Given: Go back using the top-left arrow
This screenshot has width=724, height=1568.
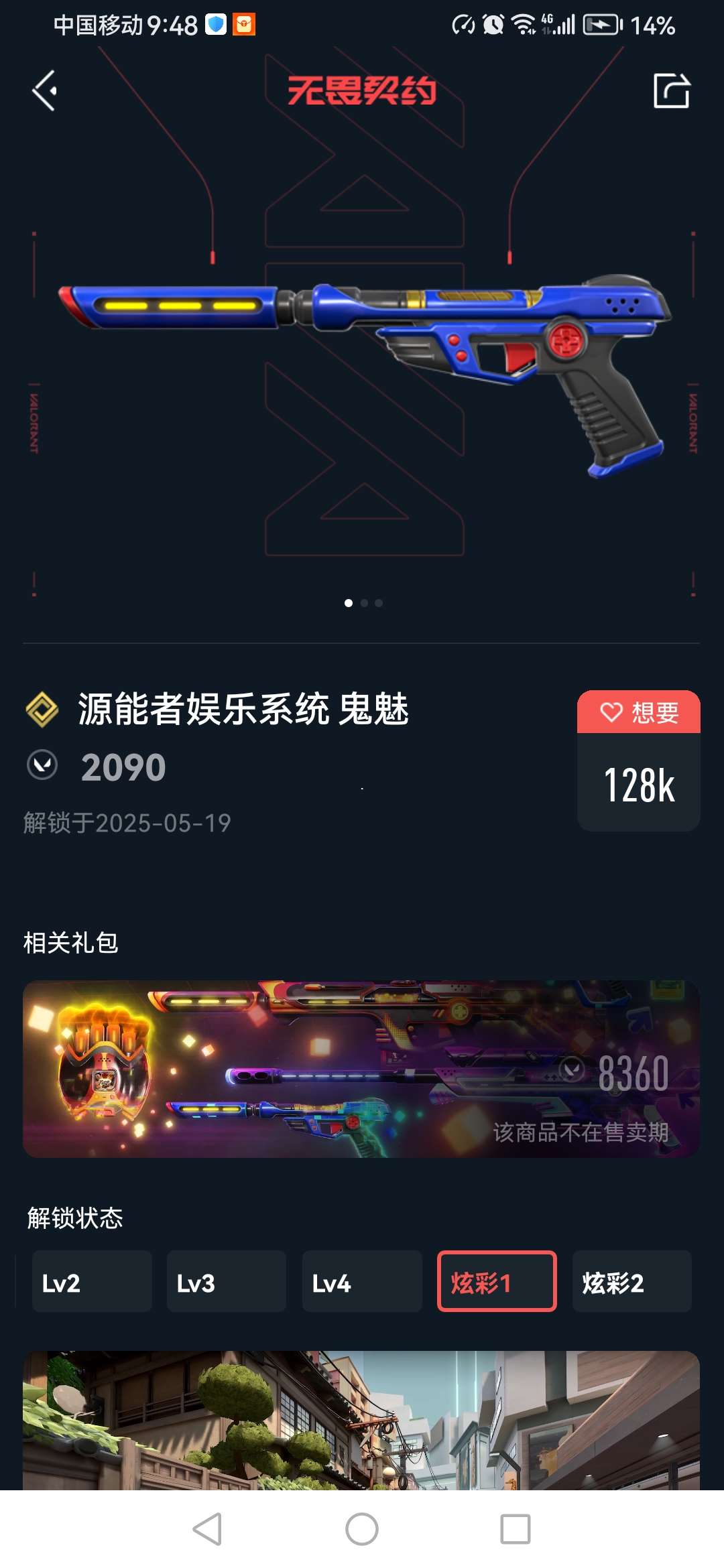Looking at the screenshot, I should (x=44, y=91).
